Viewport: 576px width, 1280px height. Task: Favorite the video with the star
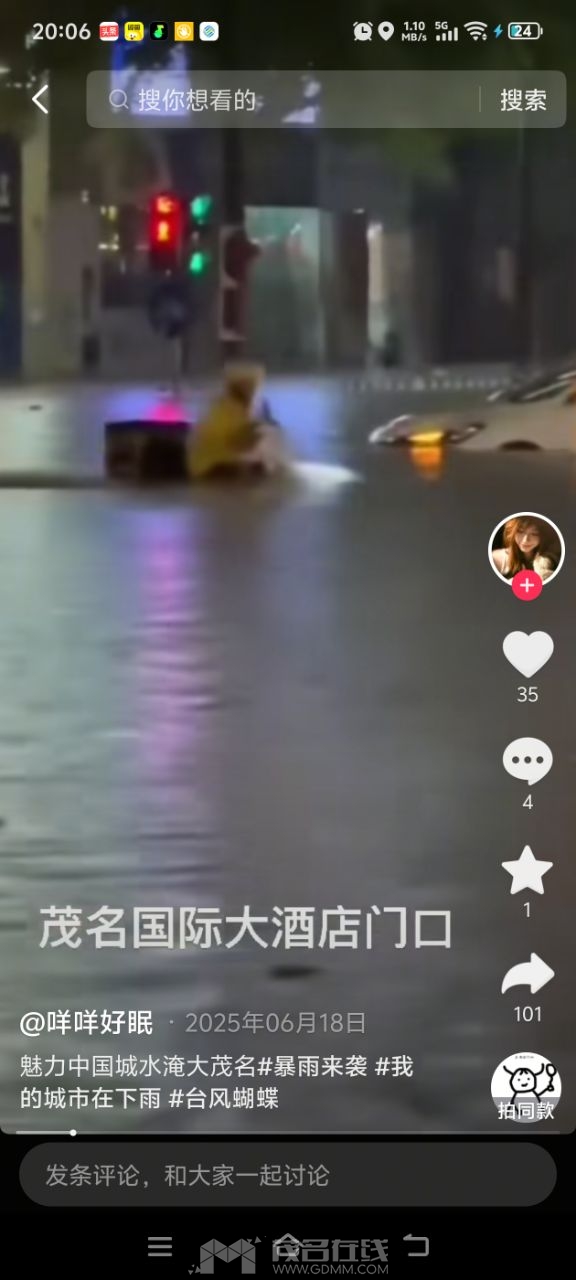[527, 870]
